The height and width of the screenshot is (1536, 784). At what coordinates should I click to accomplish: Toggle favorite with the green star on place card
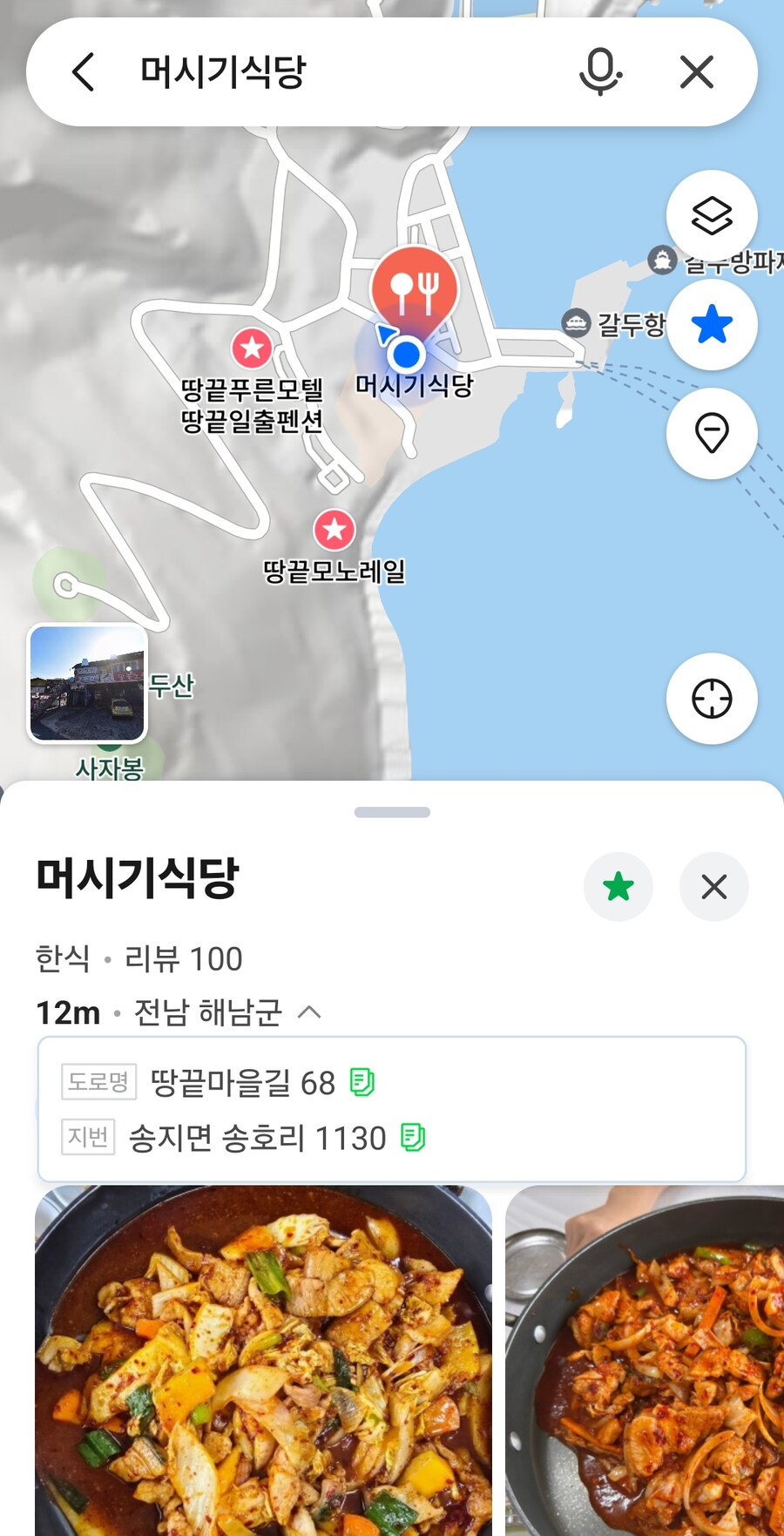click(x=619, y=886)
